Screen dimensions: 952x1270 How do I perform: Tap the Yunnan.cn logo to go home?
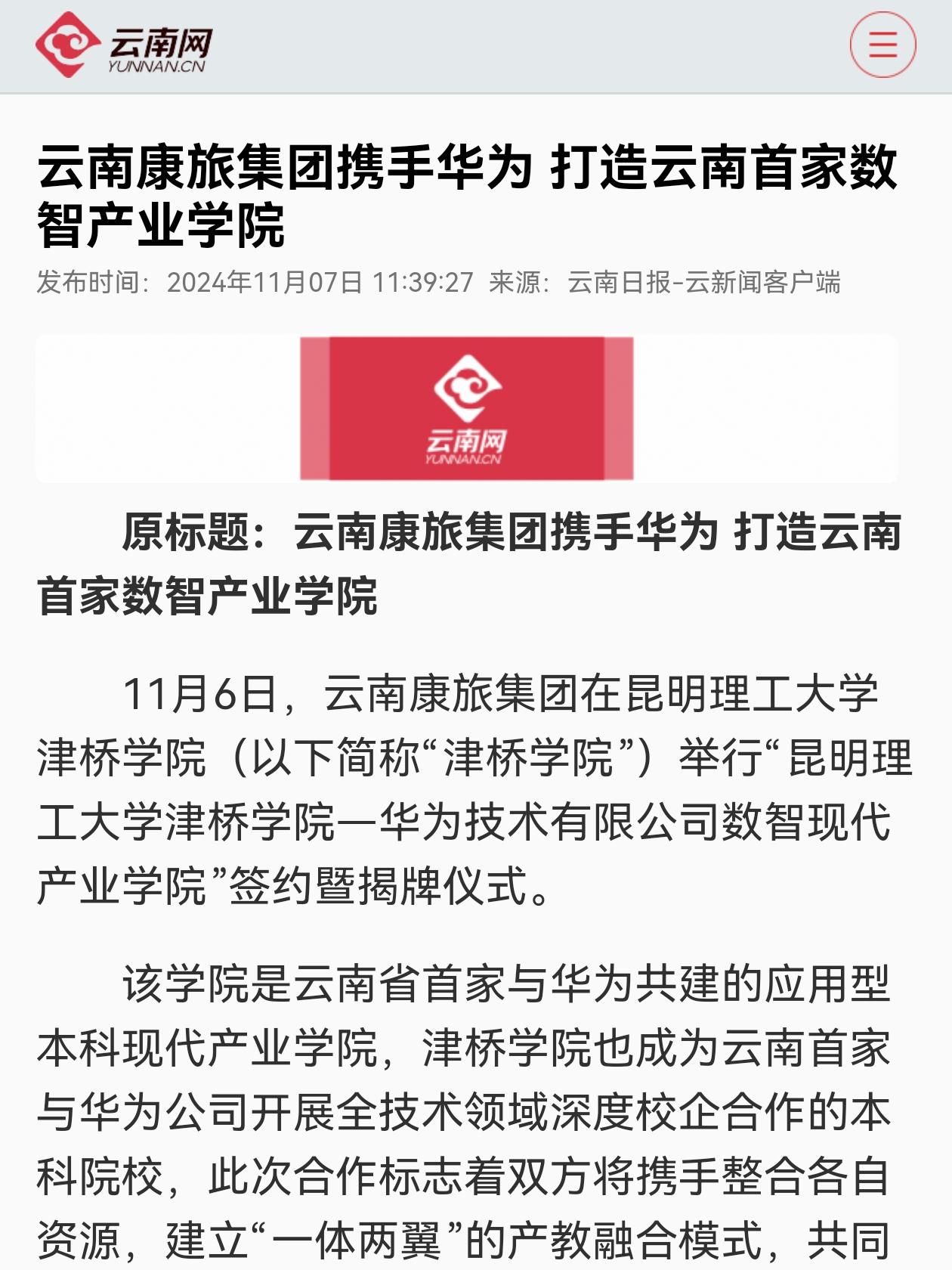point(124,45)
